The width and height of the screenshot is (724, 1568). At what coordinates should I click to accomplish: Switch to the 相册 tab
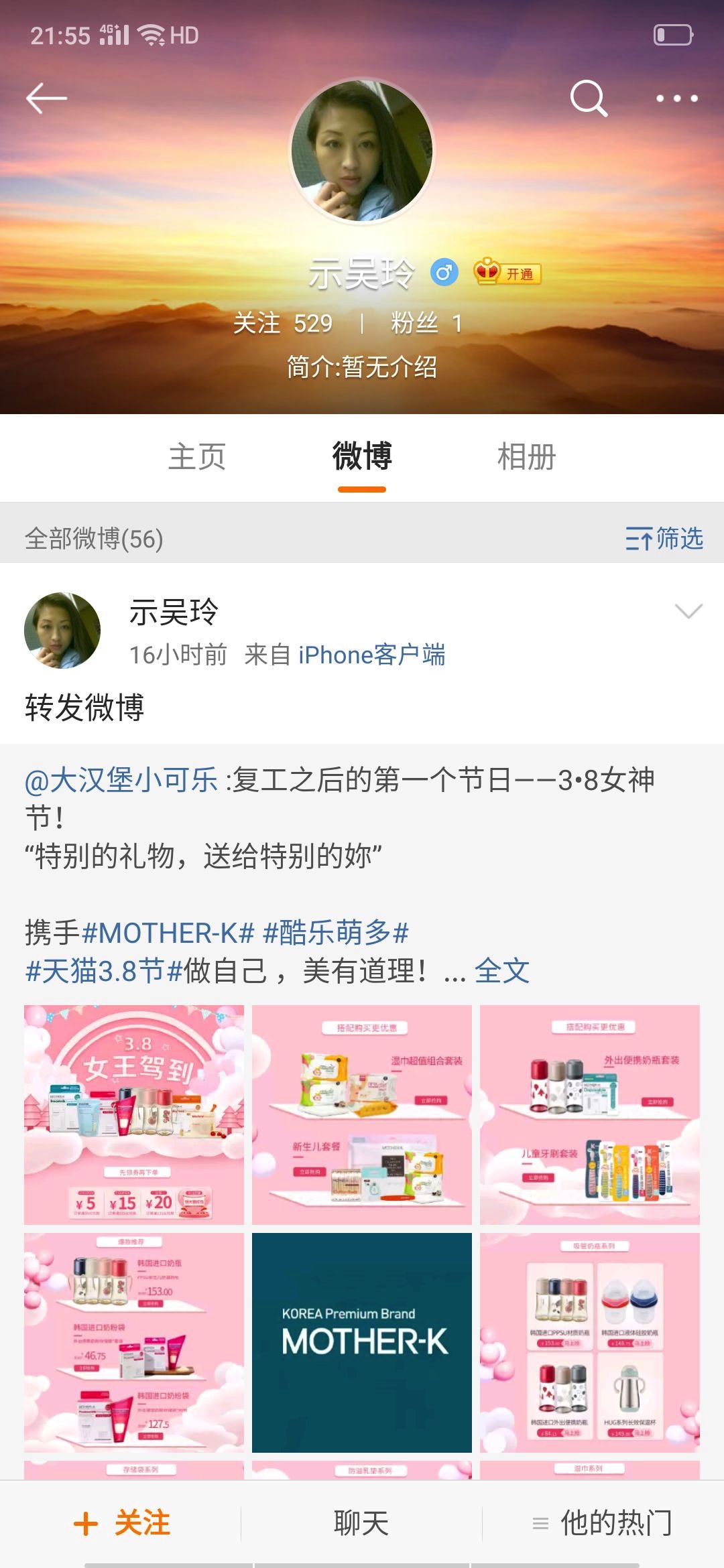tap(526, 457)
